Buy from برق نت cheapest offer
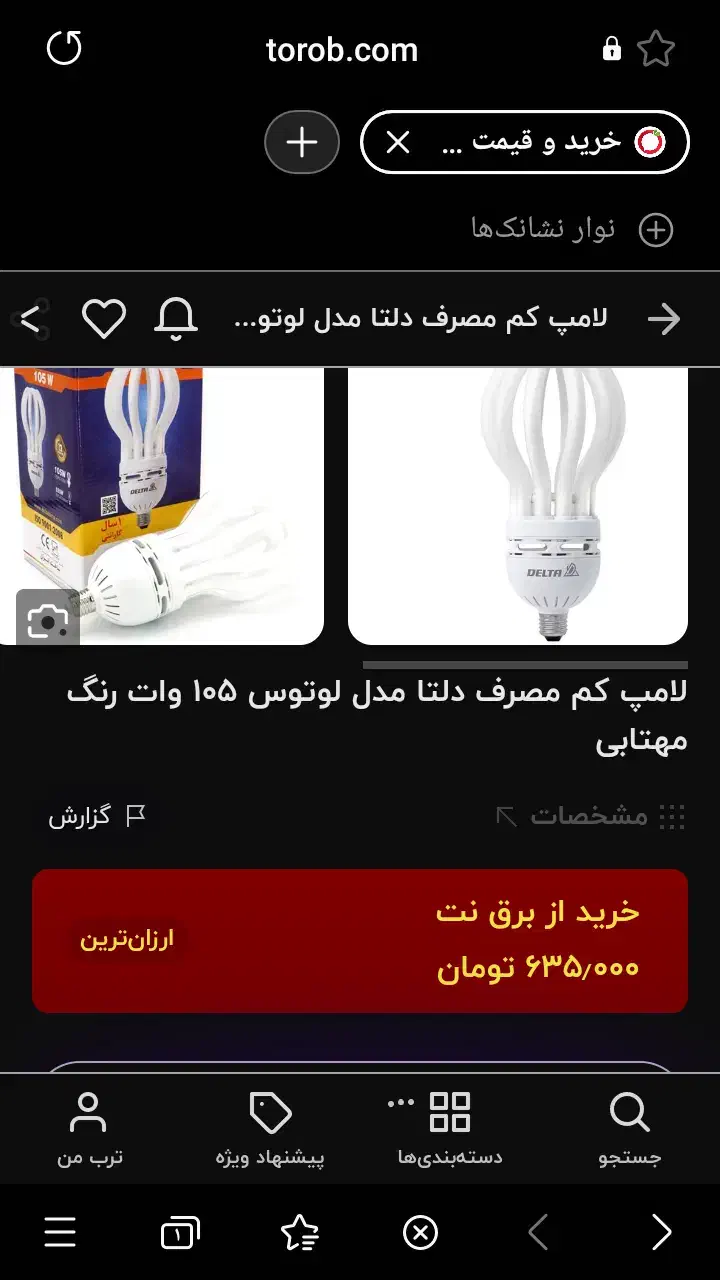This screenshot has height=1280, width=720. coord(360,940)
